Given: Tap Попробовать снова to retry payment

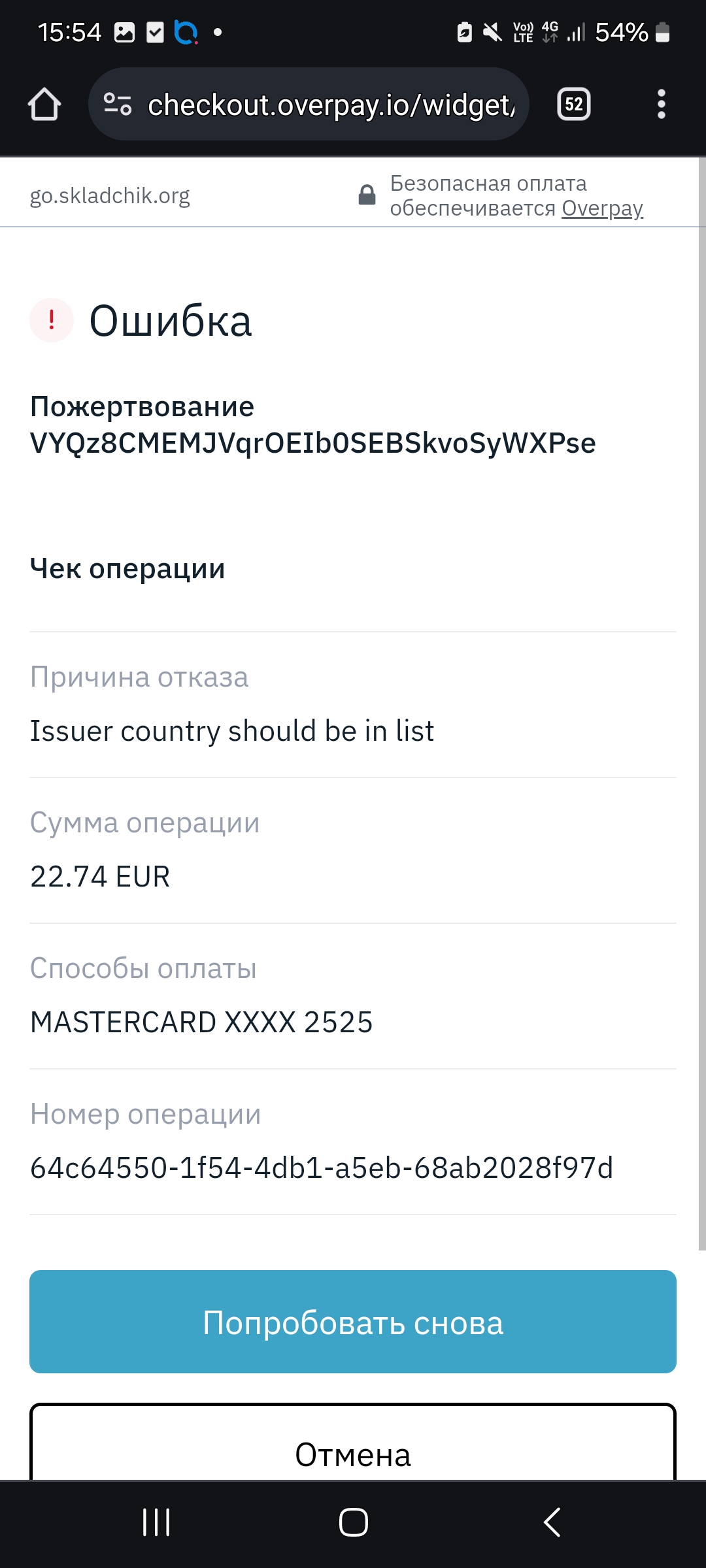Looking at the screenshot, I should point(353,1322).
